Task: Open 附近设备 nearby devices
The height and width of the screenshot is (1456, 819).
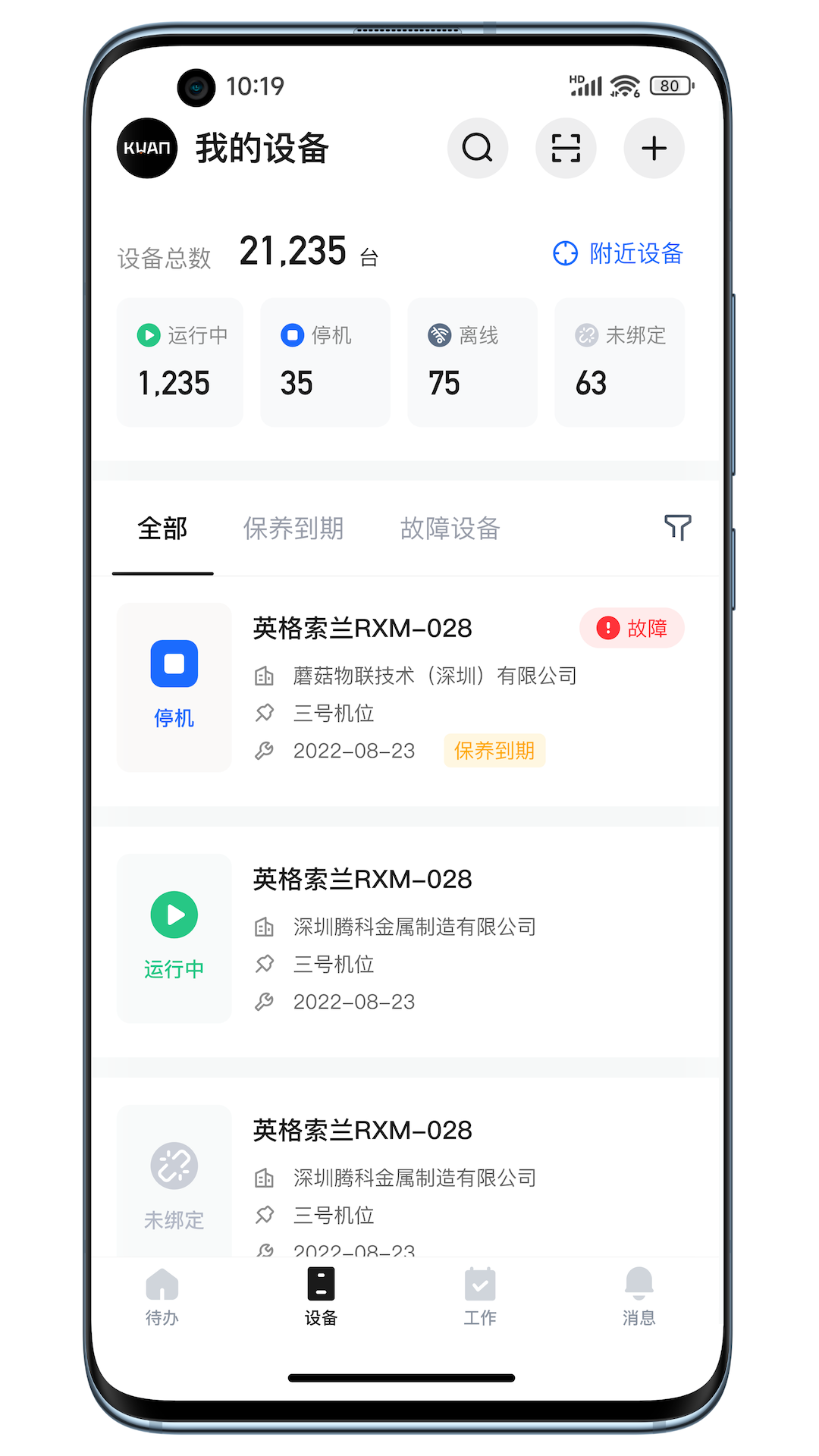Action: tap(618, 253)
